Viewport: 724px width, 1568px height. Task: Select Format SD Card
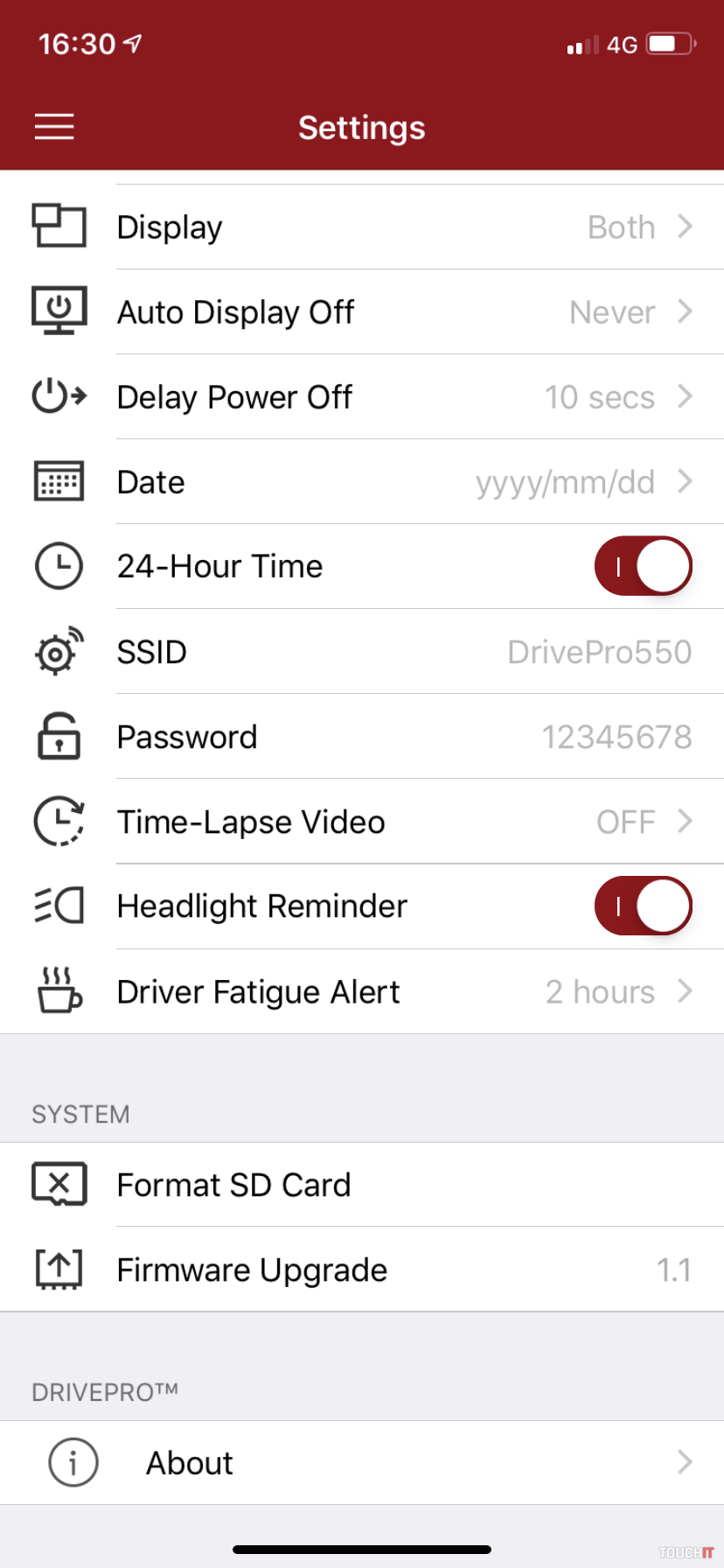tap(362, 1185)
